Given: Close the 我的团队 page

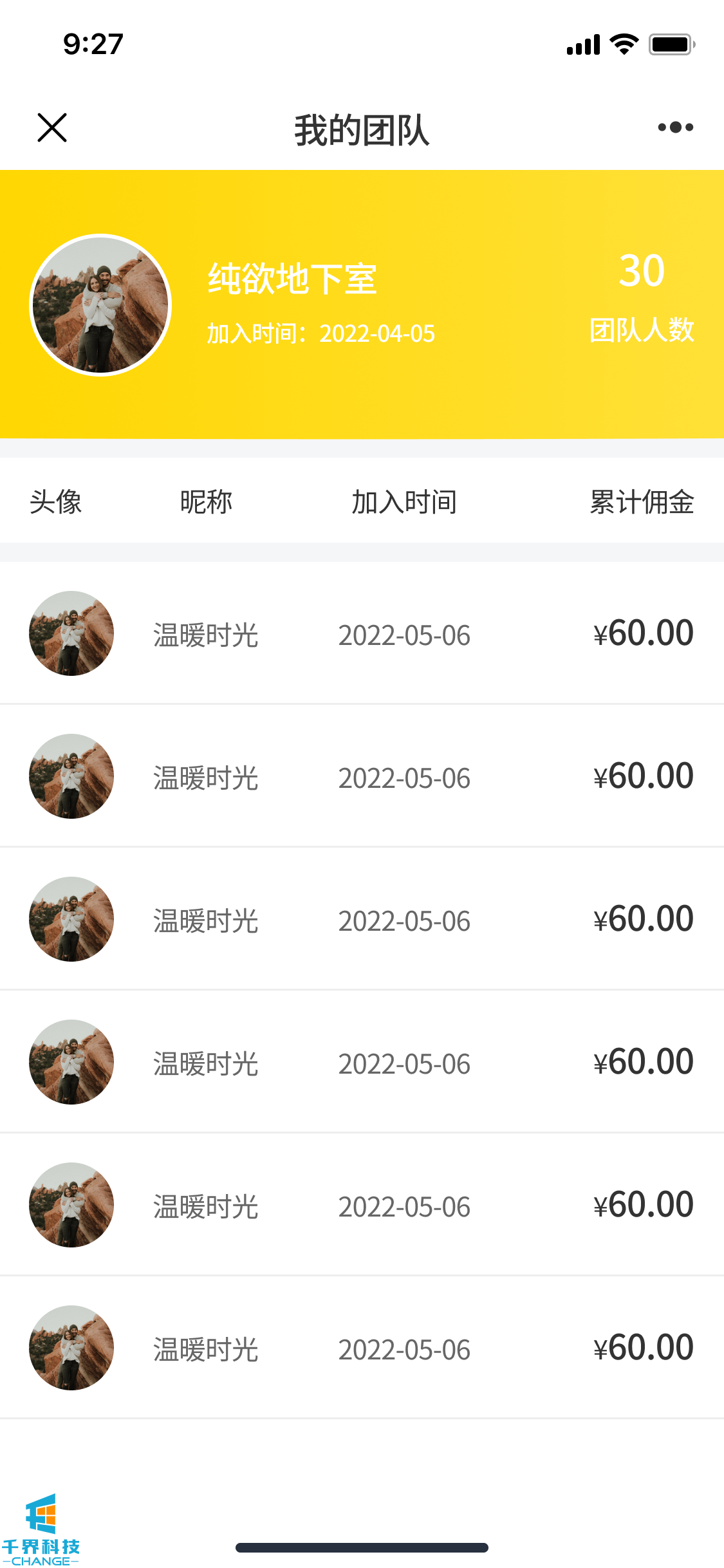Looking at the screenshot, I should (52, 127).
